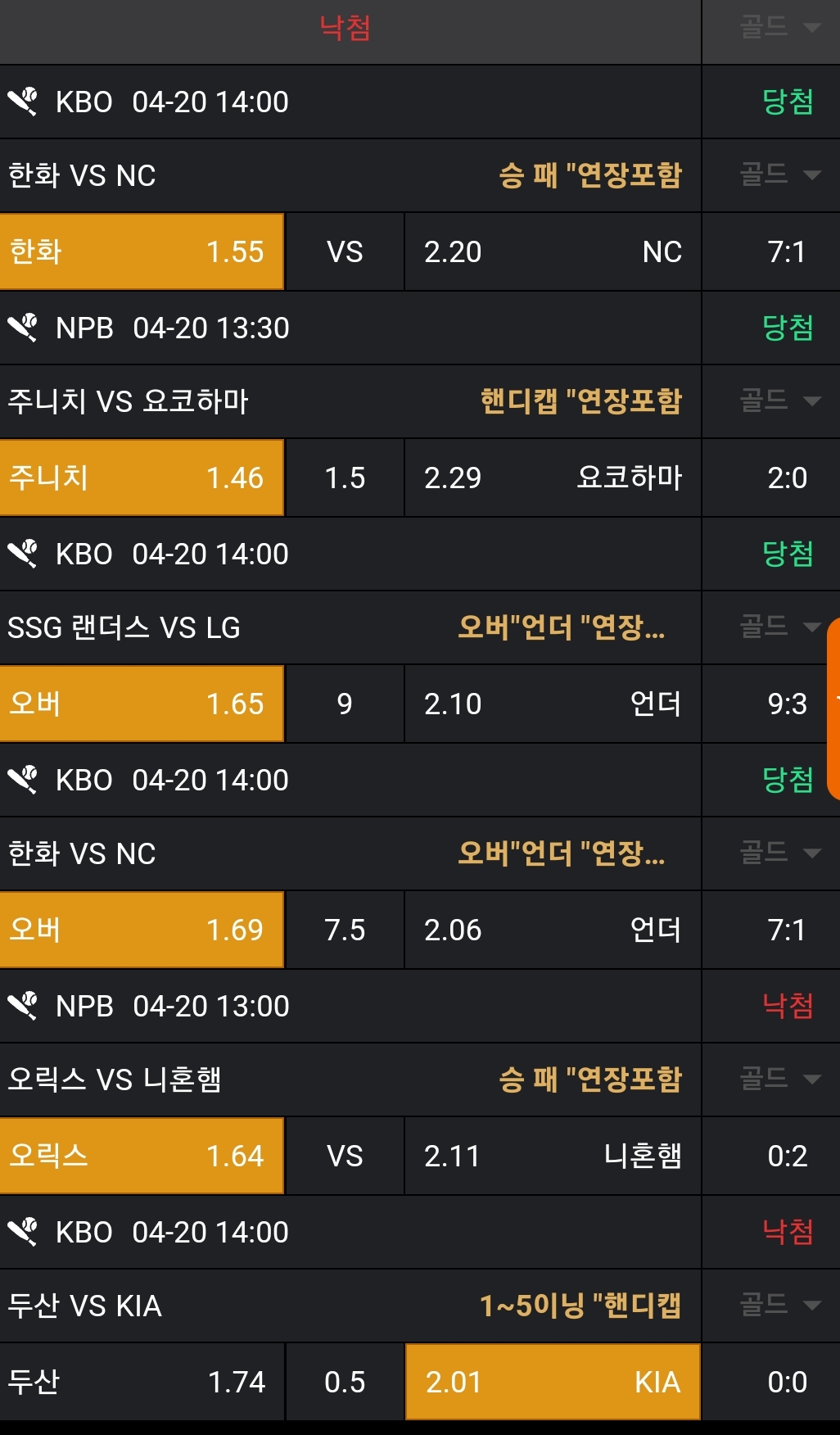Open the 골드 dropdown for 두산 VS KIA
The image size is (840, 1435).
pos(779,1305)
